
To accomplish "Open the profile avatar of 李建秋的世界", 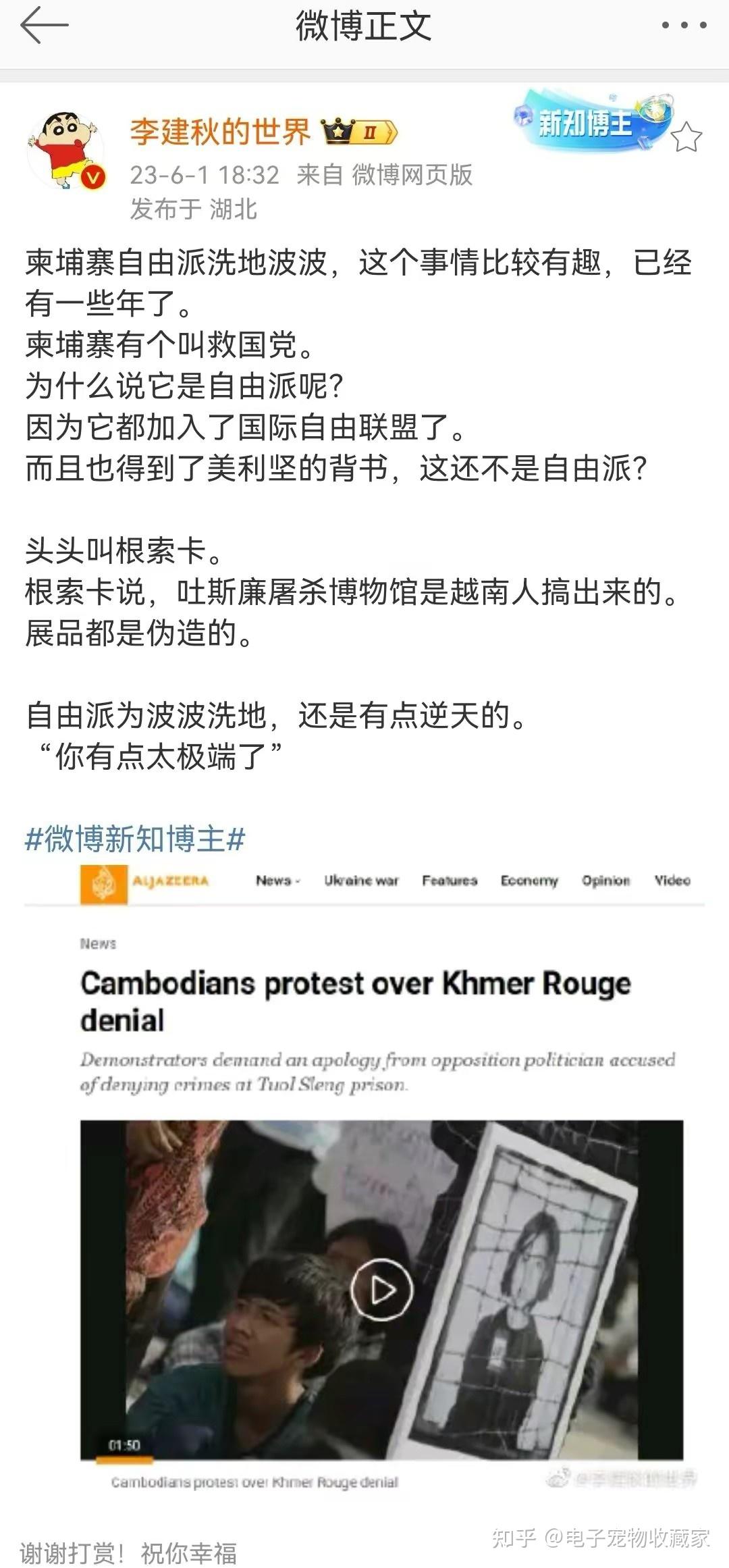I will tap(66, 150).
